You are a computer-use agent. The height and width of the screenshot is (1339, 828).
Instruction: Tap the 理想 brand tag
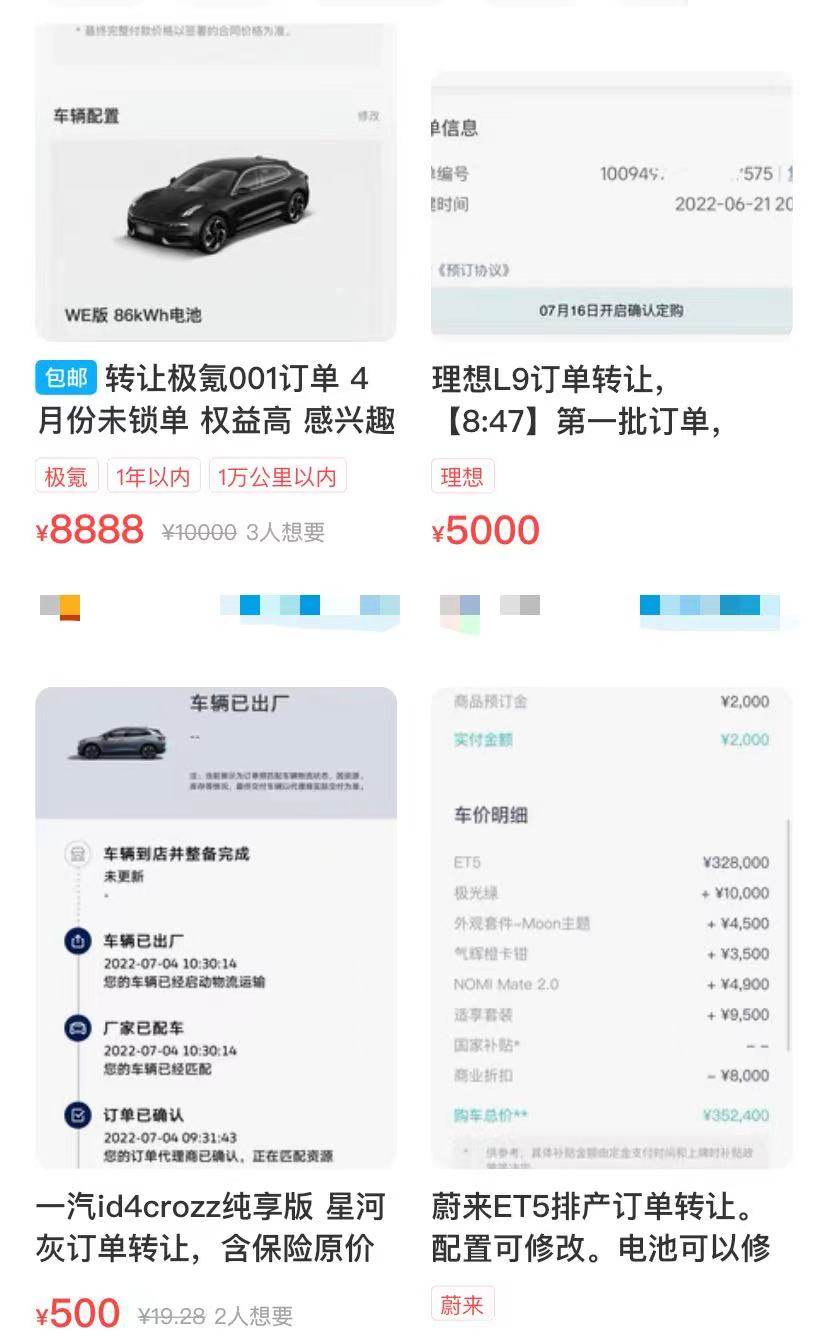coord(462,477)
